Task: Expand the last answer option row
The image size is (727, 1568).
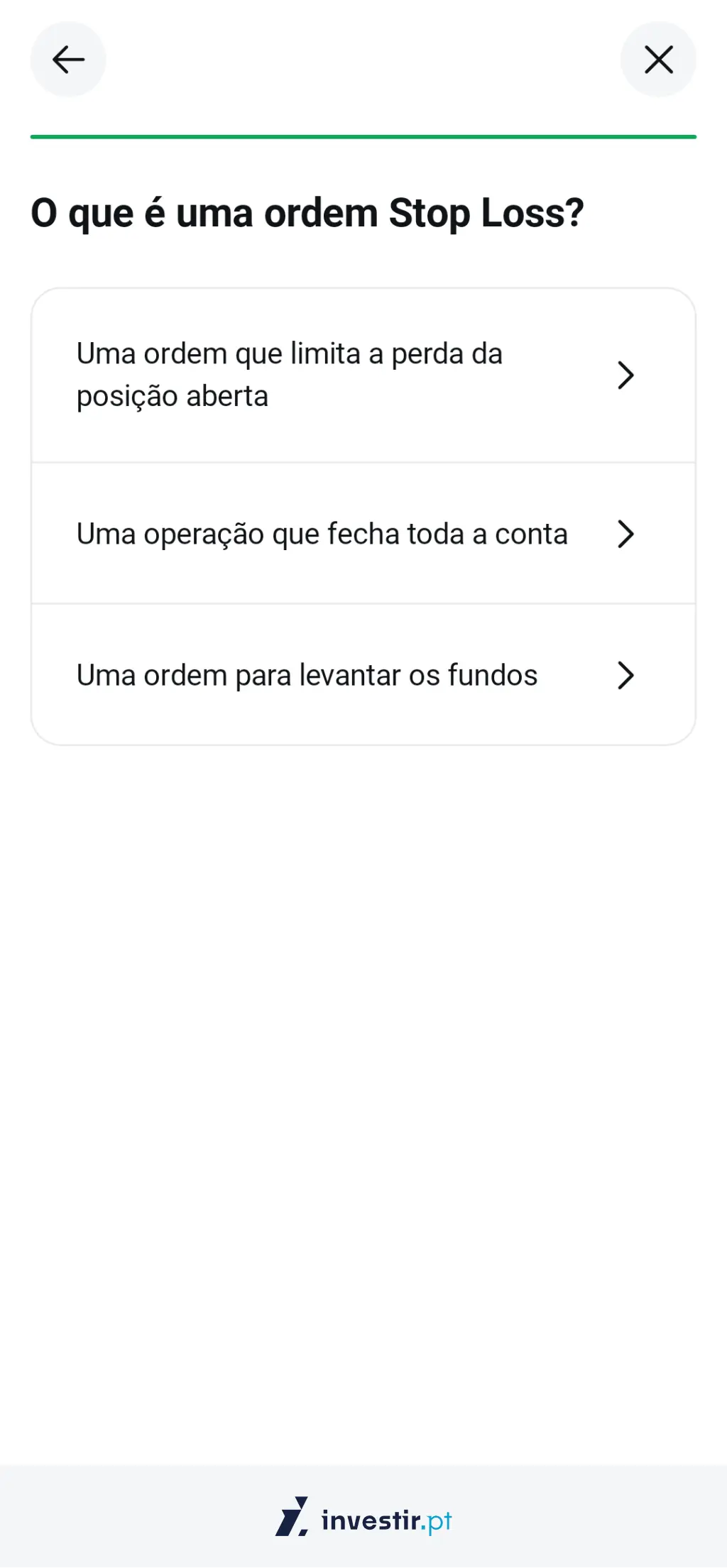Action: coord(363,674)
